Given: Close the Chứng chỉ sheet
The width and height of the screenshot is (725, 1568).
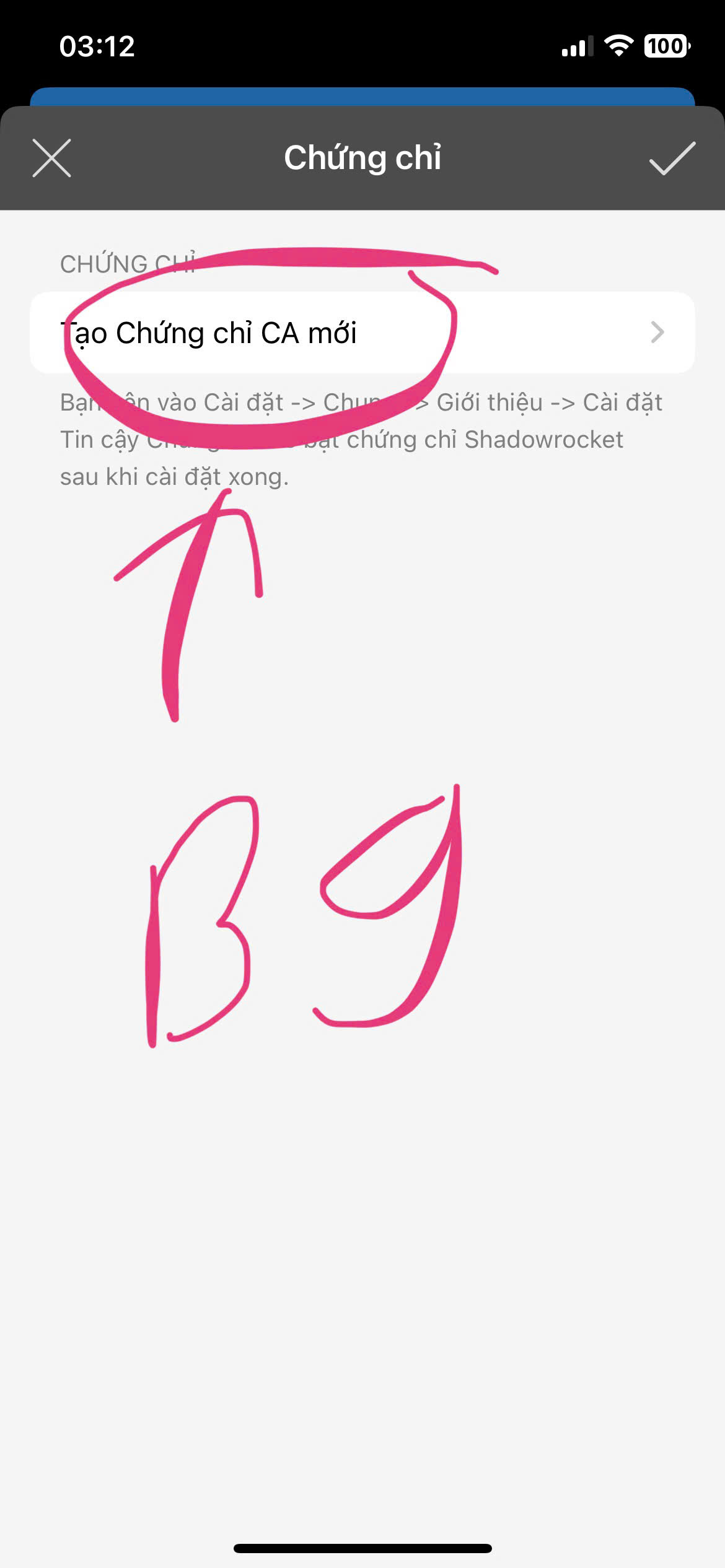Looking at the screenshot, I should click(52, 159).
